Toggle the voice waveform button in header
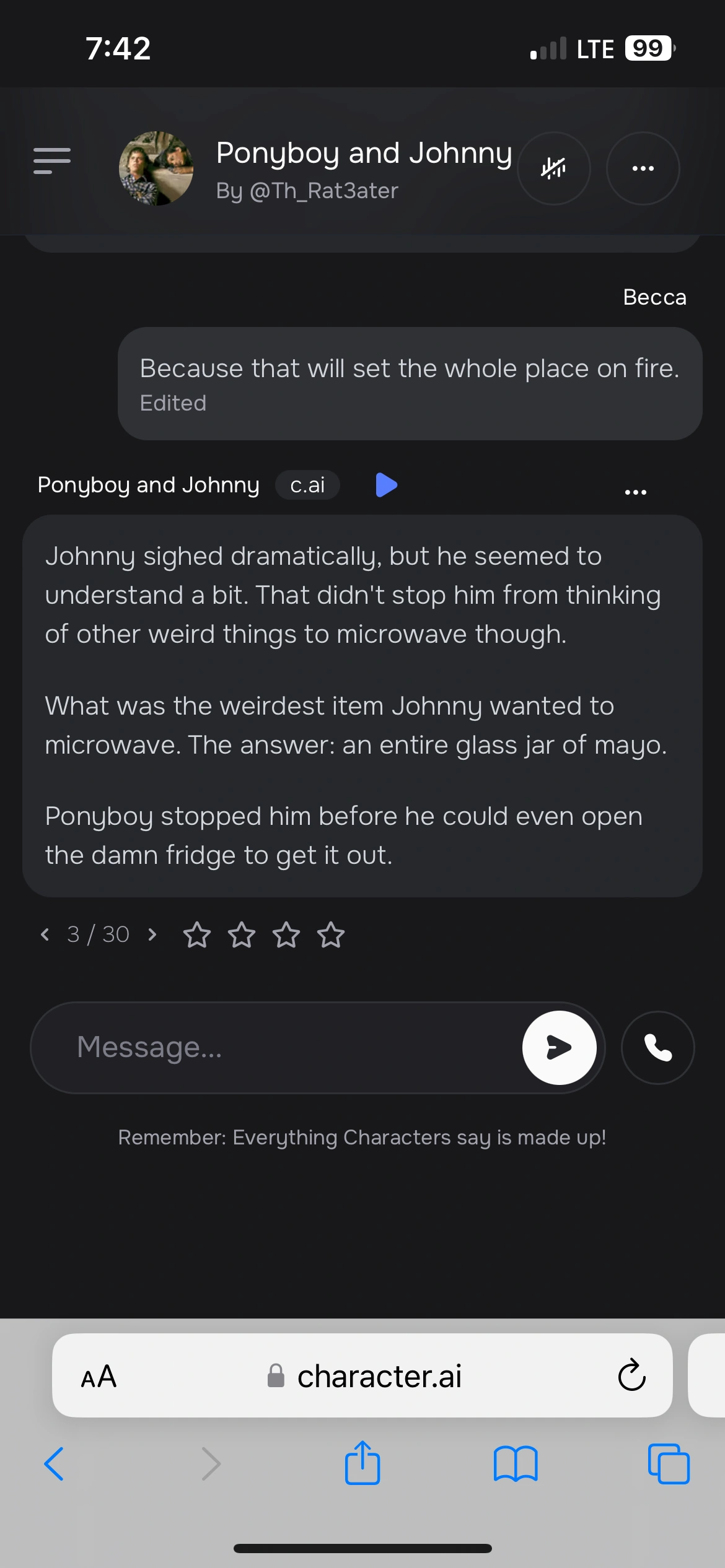 click(x=553, y=168)
